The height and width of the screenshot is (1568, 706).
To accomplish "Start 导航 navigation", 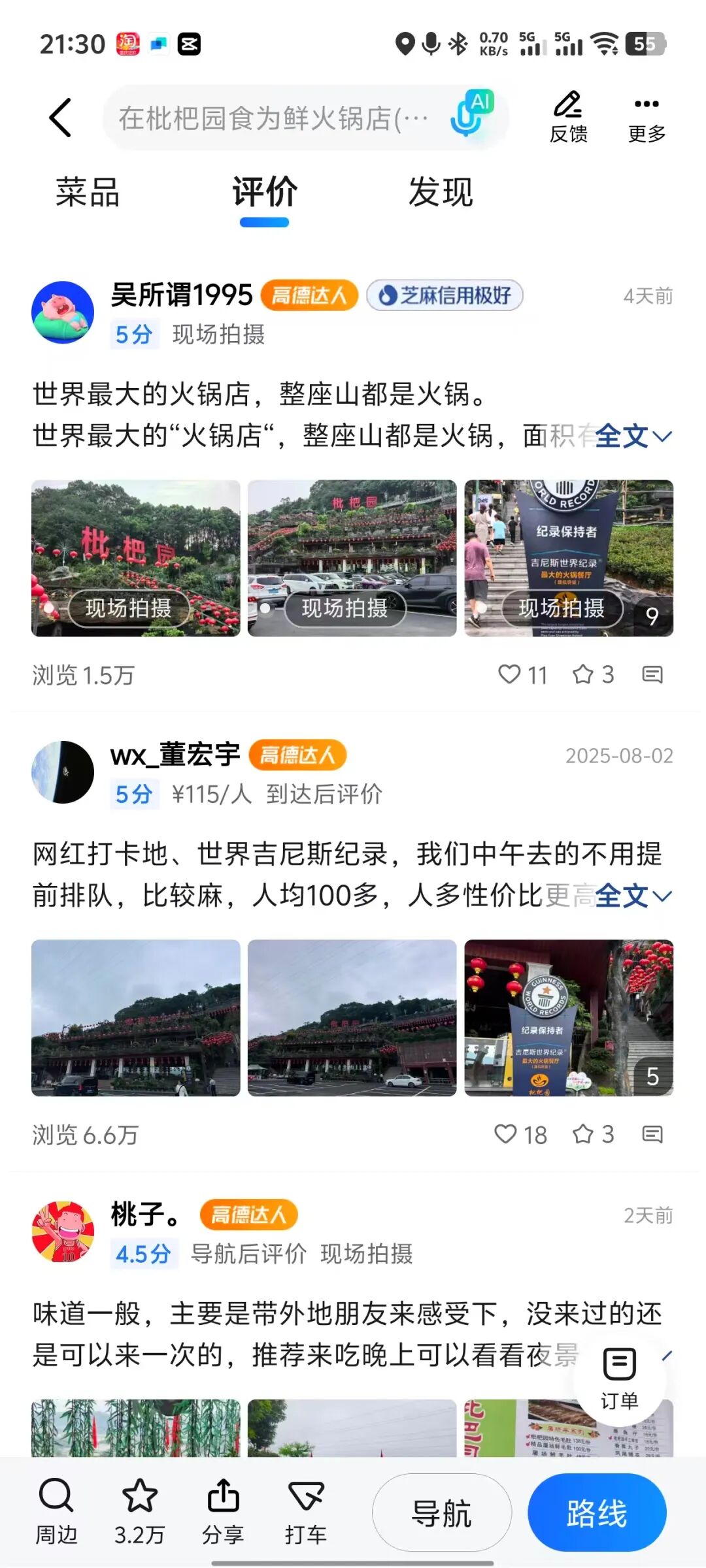I will pos(441,1512).
